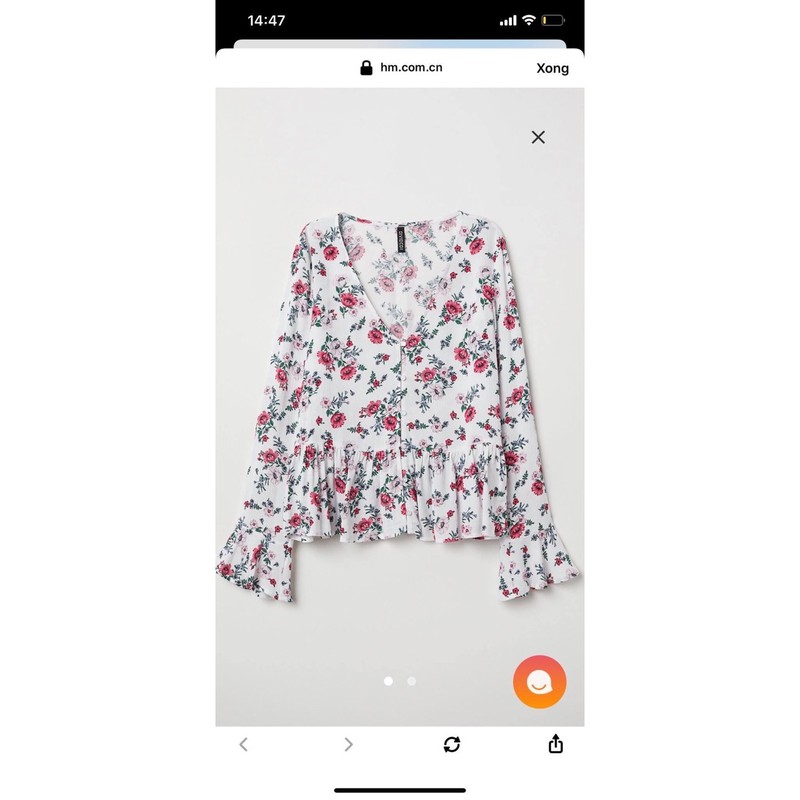
Task: Open the share sheet
Action: coord(556,744)
